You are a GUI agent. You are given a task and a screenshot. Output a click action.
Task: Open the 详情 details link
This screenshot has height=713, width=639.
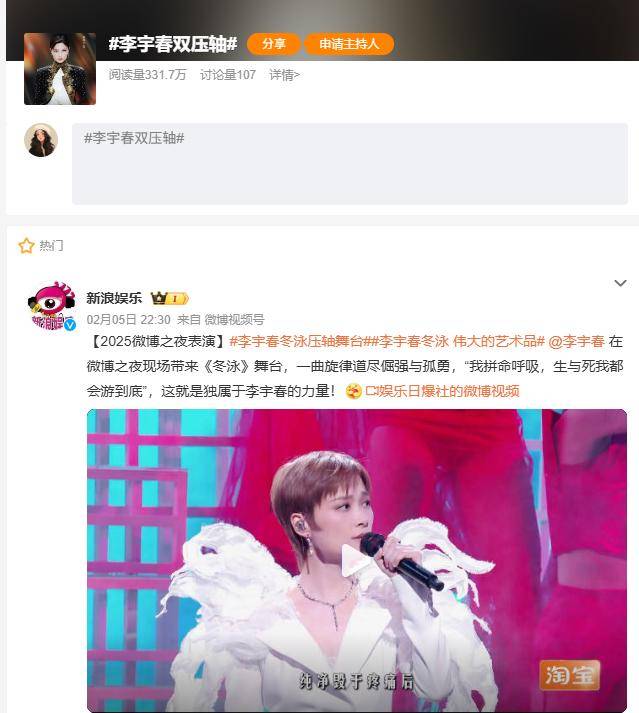click(284, 75)
